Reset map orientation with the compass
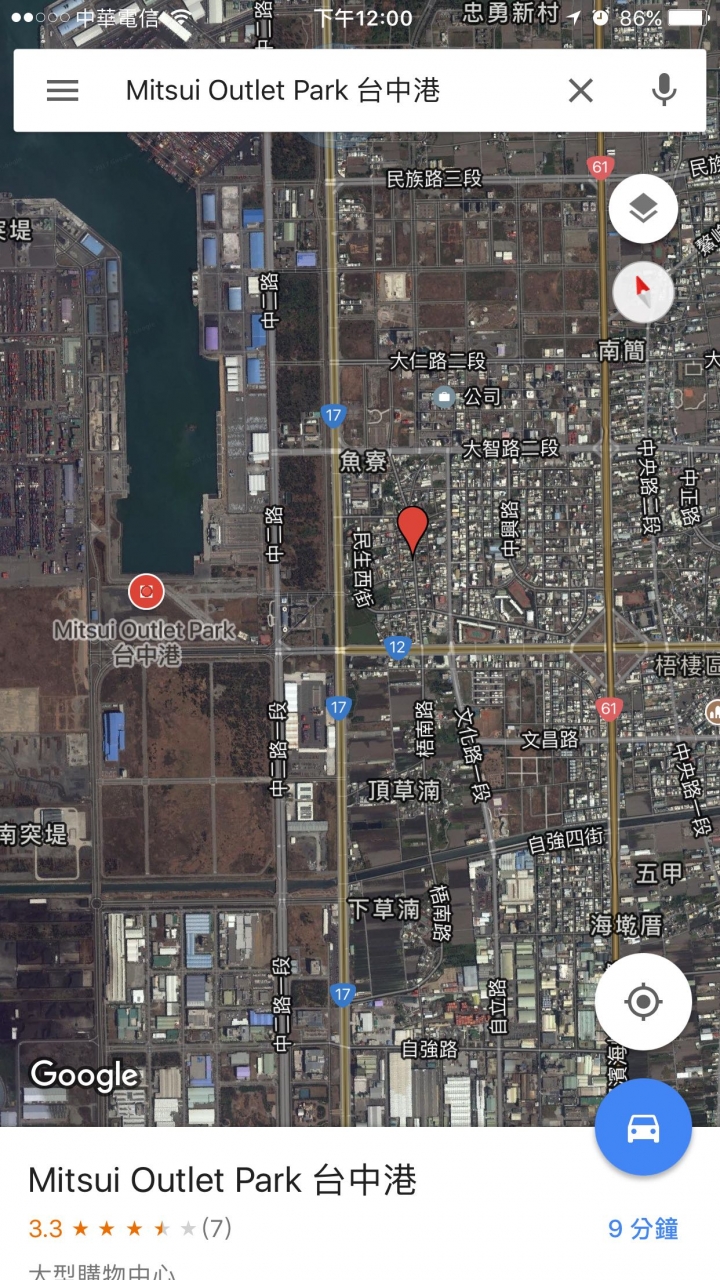This screenshot has height=1280, width=720. pyautogui.click(x=642, y=291)
